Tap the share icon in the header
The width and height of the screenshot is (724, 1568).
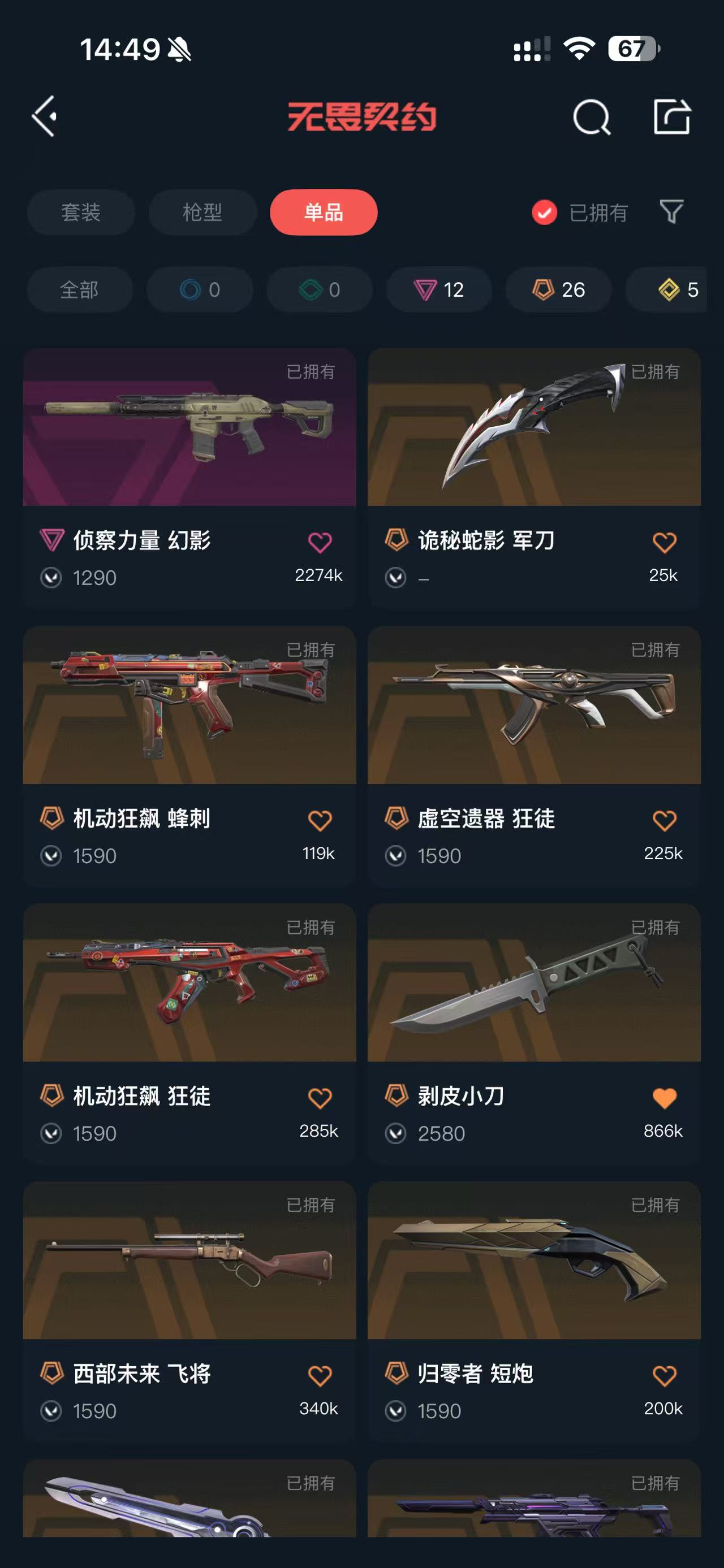(671, 116)
